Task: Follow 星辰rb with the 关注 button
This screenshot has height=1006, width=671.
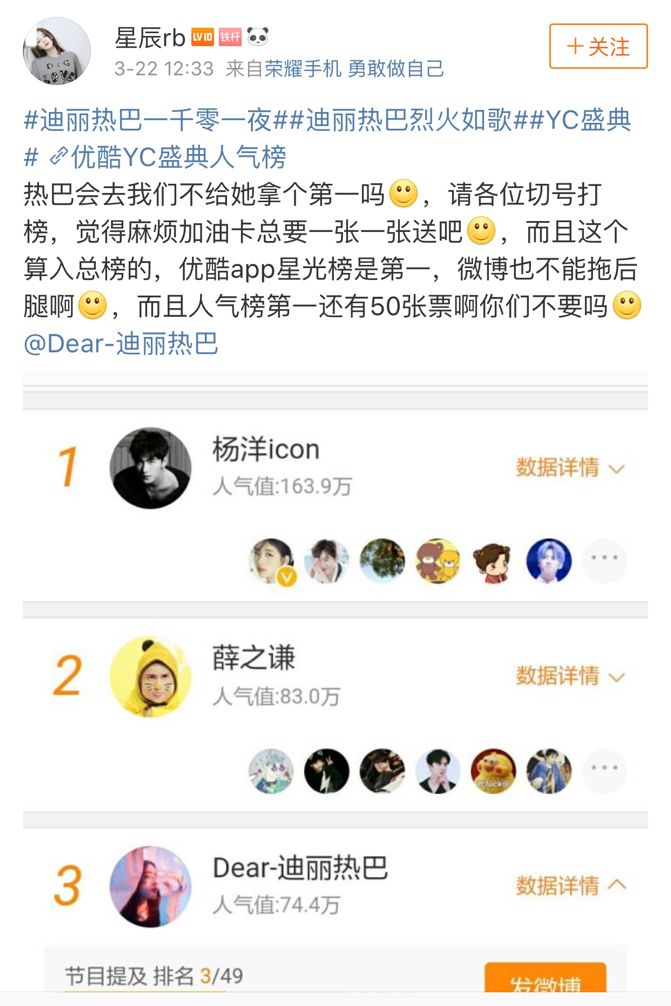Action: click(x=598, y=46)
